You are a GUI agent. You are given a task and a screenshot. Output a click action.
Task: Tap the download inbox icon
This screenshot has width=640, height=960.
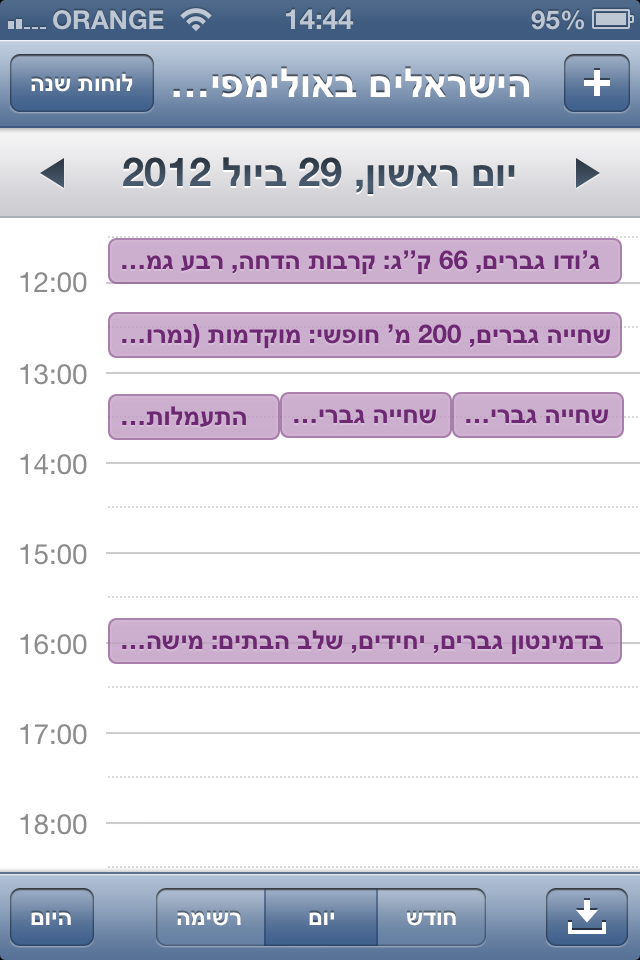tap(587, 916)
